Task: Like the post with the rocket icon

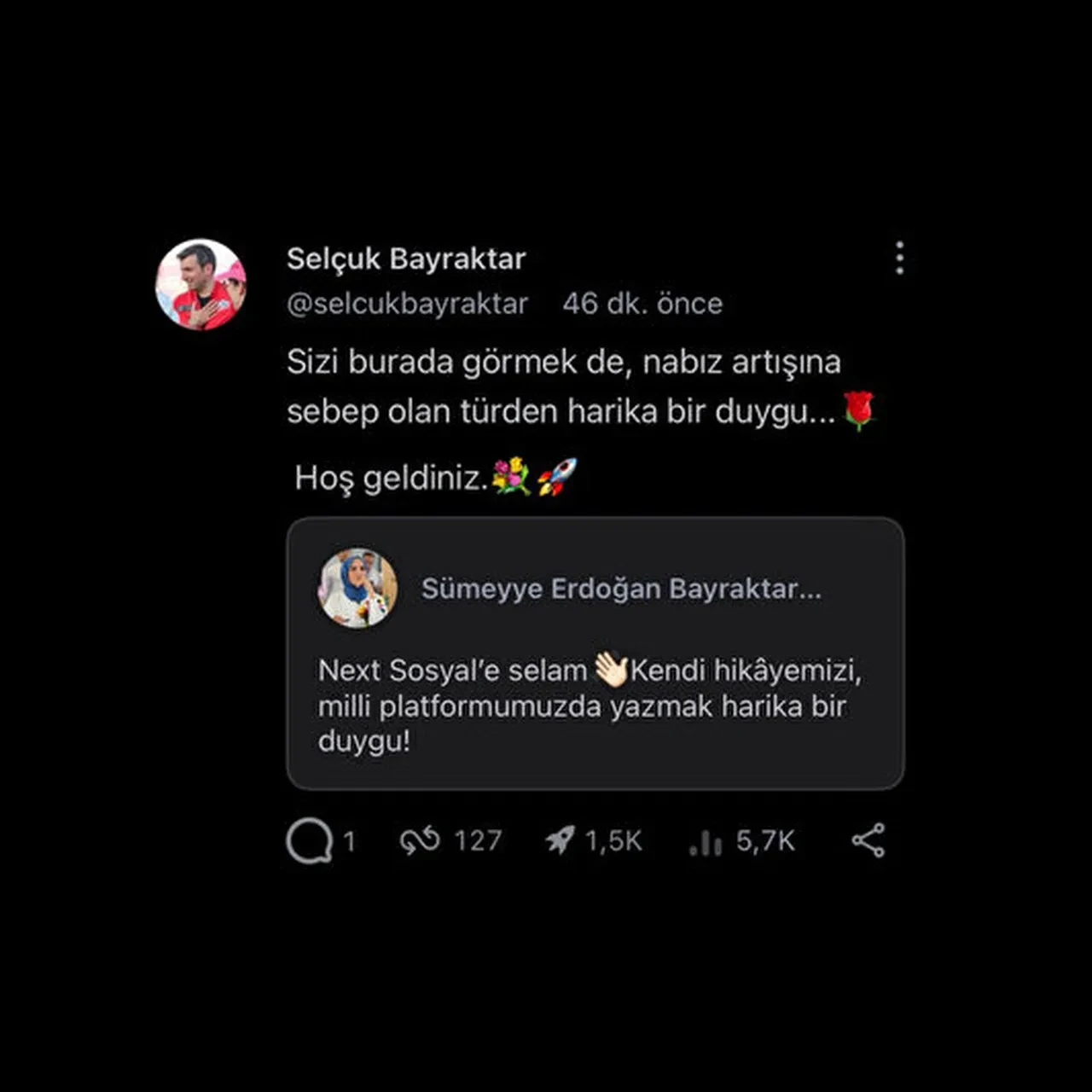Action: click(561, 841)
